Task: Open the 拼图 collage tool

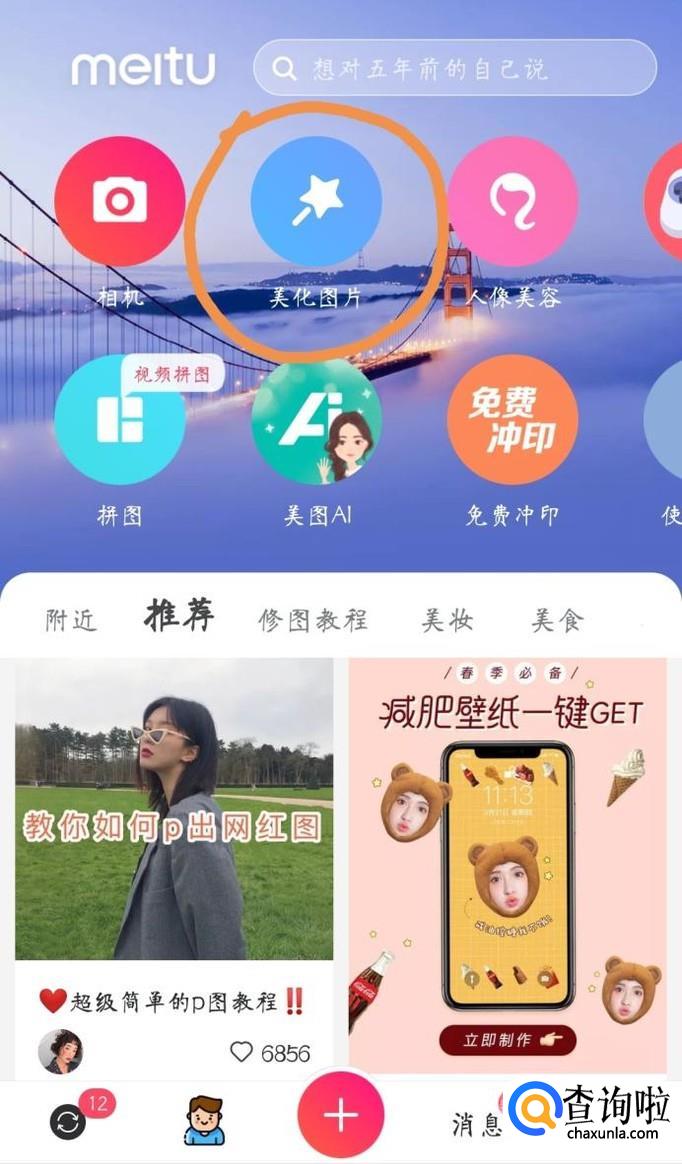Action: [120, 421]
